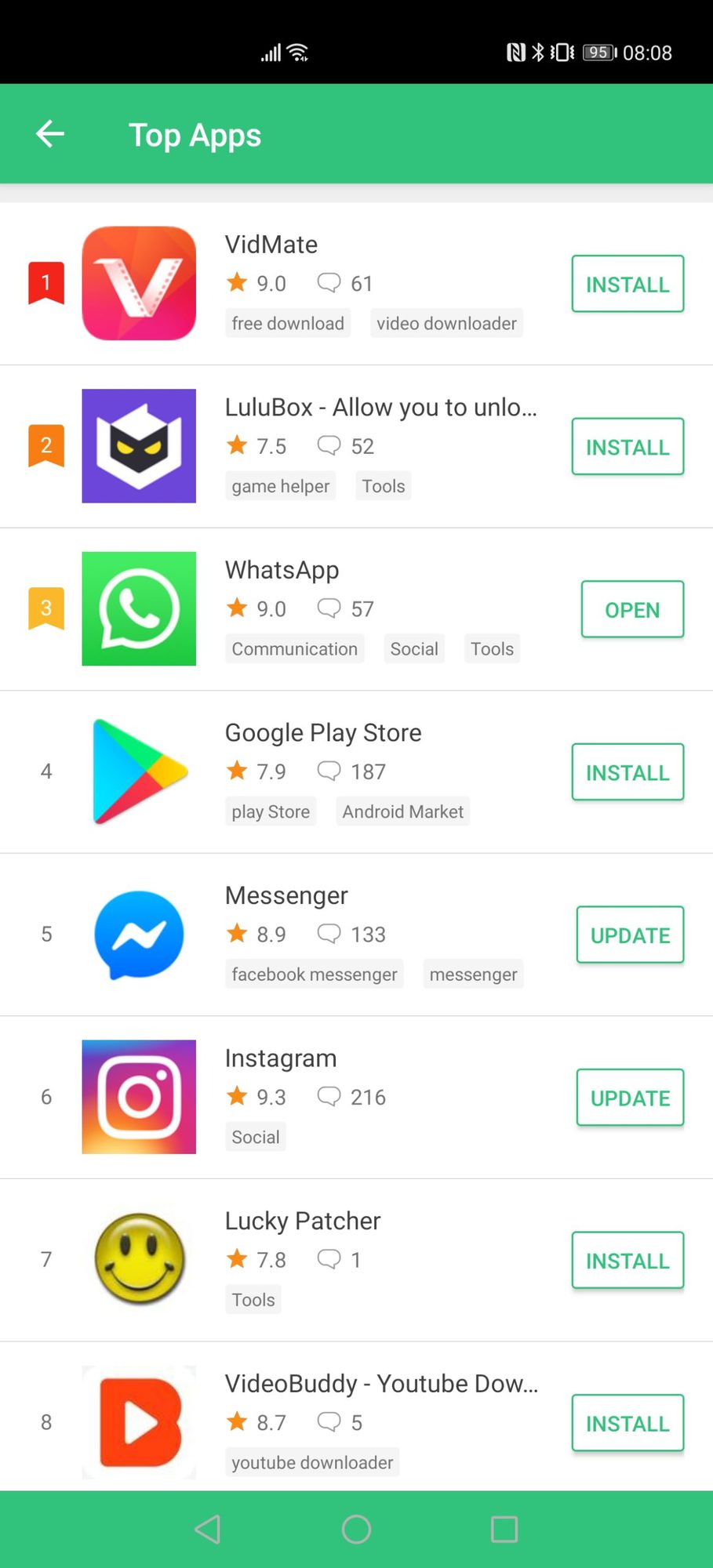Select the Android Market tag
The image size is (713, 1568).
pyautogui.click(x=402, y=811)
